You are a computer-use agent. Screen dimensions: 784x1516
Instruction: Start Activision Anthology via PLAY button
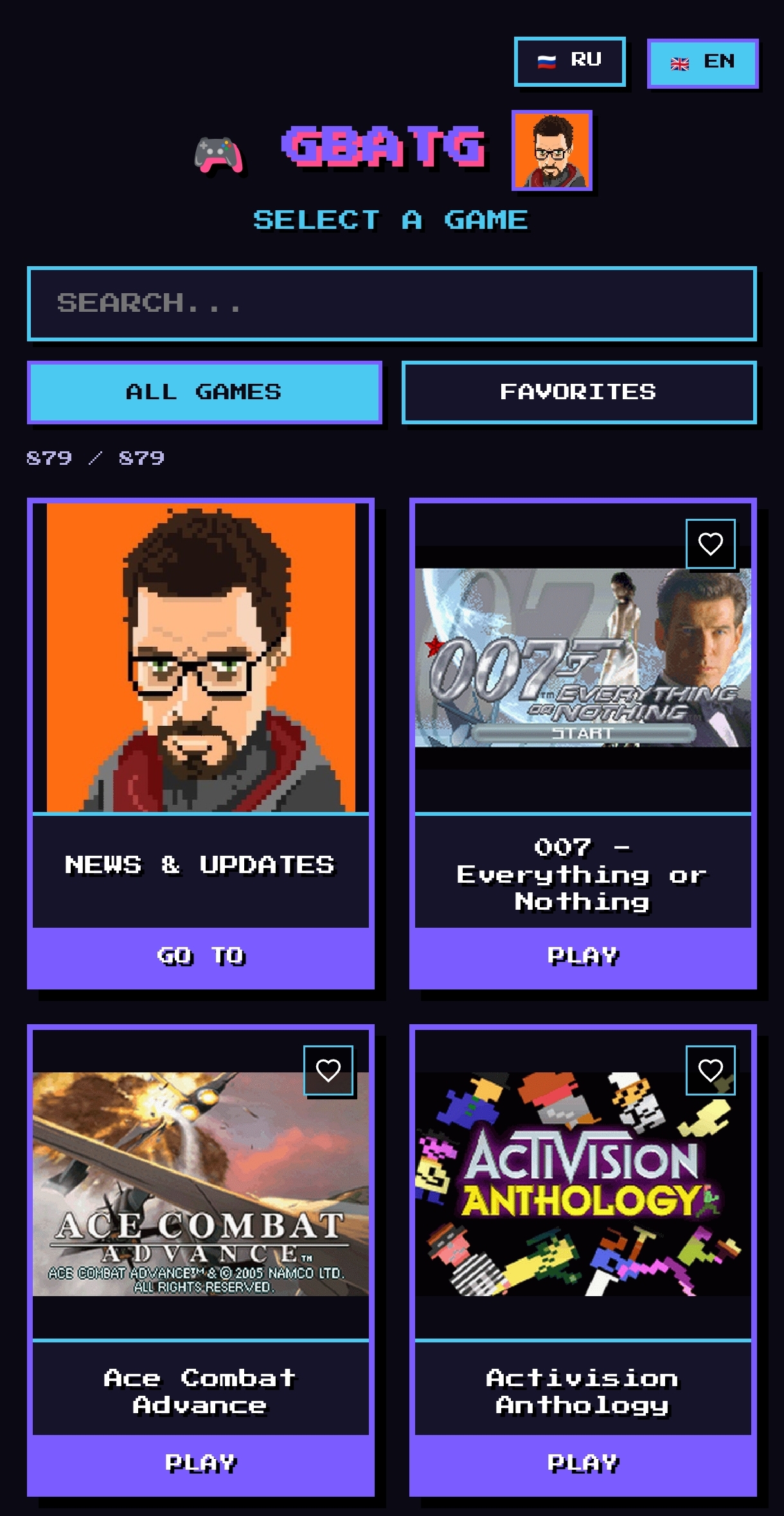click(580, 1464)
